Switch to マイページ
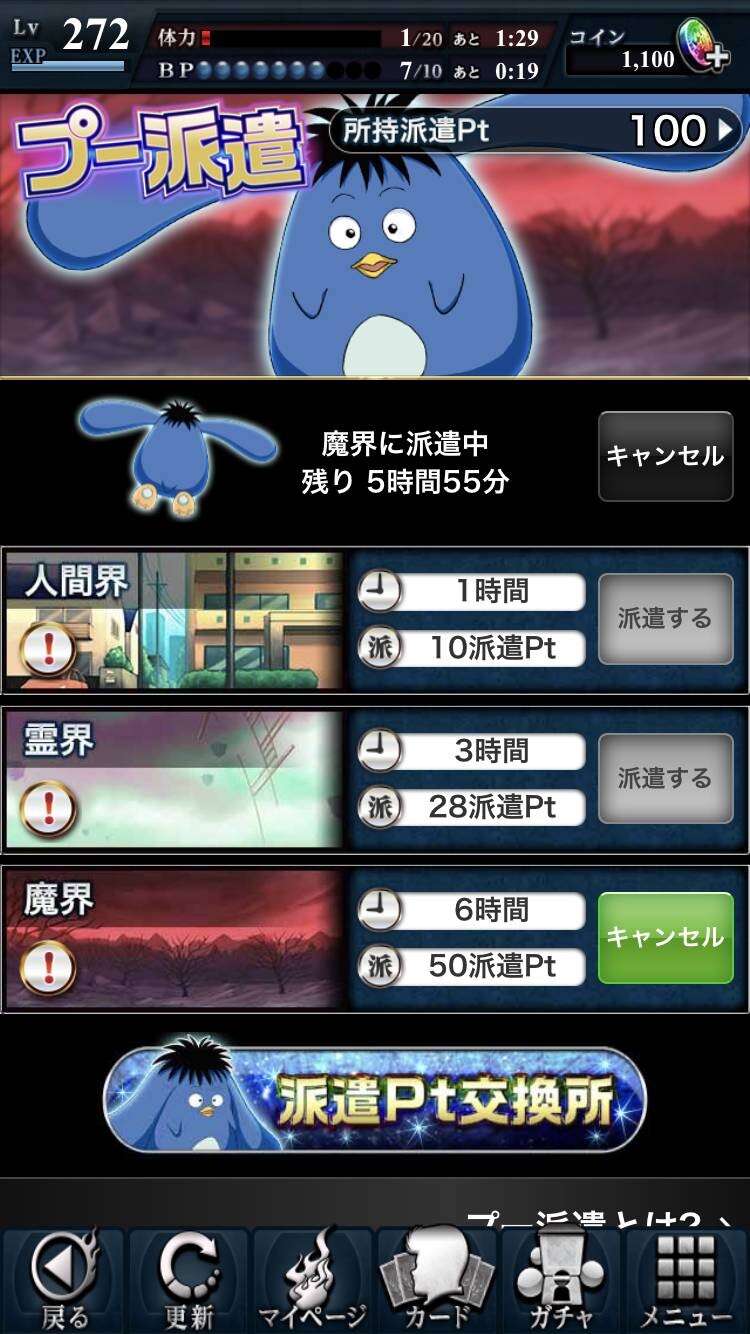Image resolution: width=750 pixels, height=1334 pixels. pyautogui.click(x=312, y=1281)
